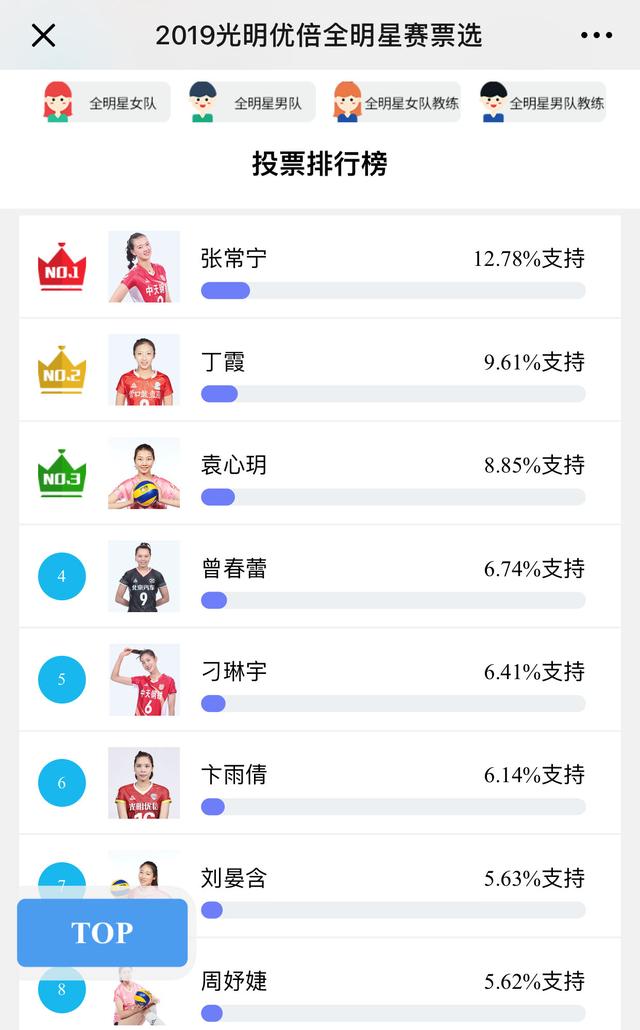Select 刁琳宇's ranking row
The width and height of the screenshot is (640, 1030).
click(x=320, y=679)
